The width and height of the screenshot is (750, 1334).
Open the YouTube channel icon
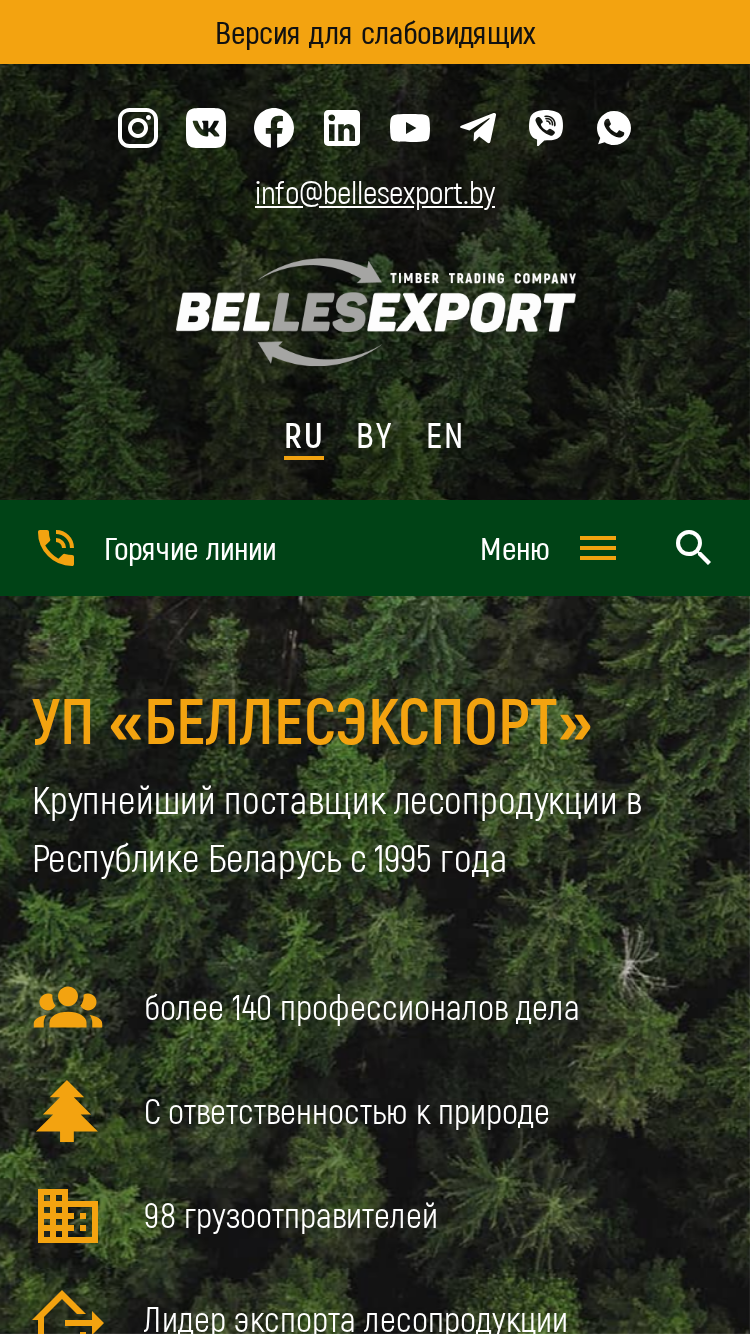click(410, 128)
